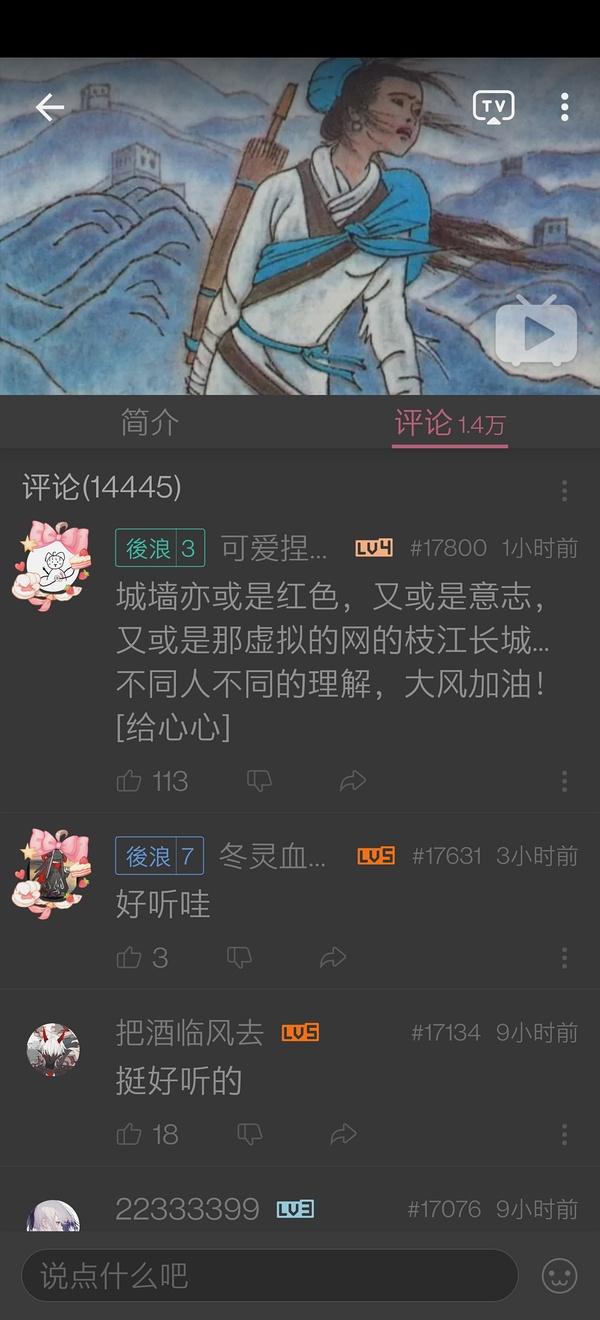Open comment sort options next to 评论(14445)
The width and height of the screenshot is (600, 1320).
click(565, 490)
